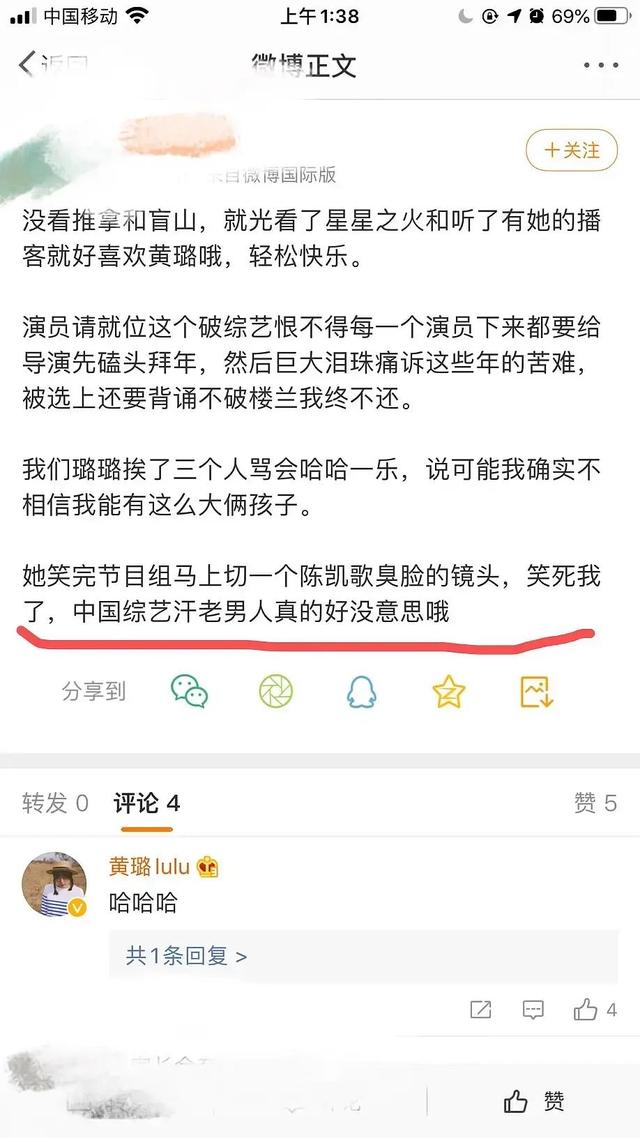View the 赞 likes list
This screenshot has height=1138, width=640.
point(595,803)
